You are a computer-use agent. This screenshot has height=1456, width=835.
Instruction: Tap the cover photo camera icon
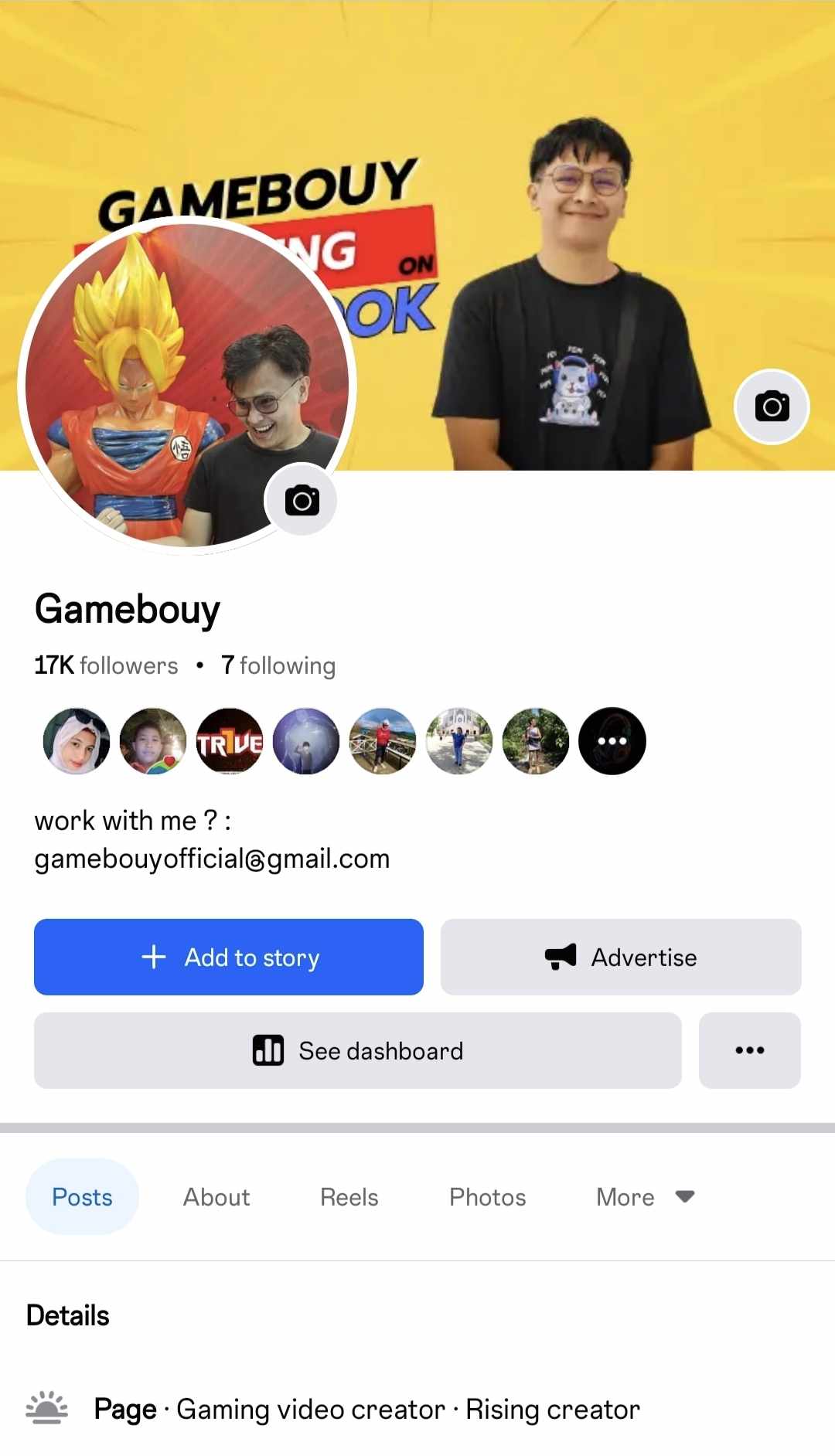click(771, 407)
